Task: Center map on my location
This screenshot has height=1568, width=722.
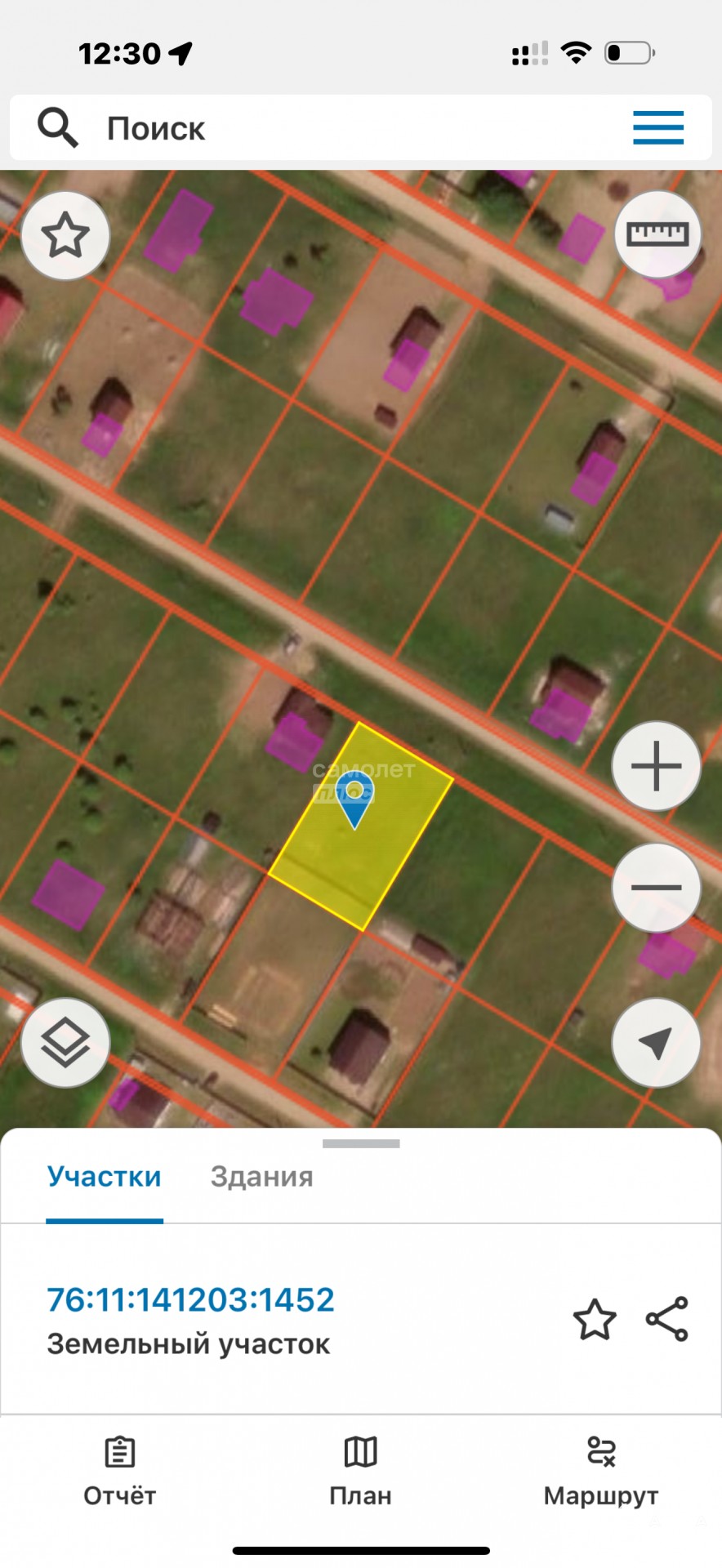Action: [x=656, y=1042]
